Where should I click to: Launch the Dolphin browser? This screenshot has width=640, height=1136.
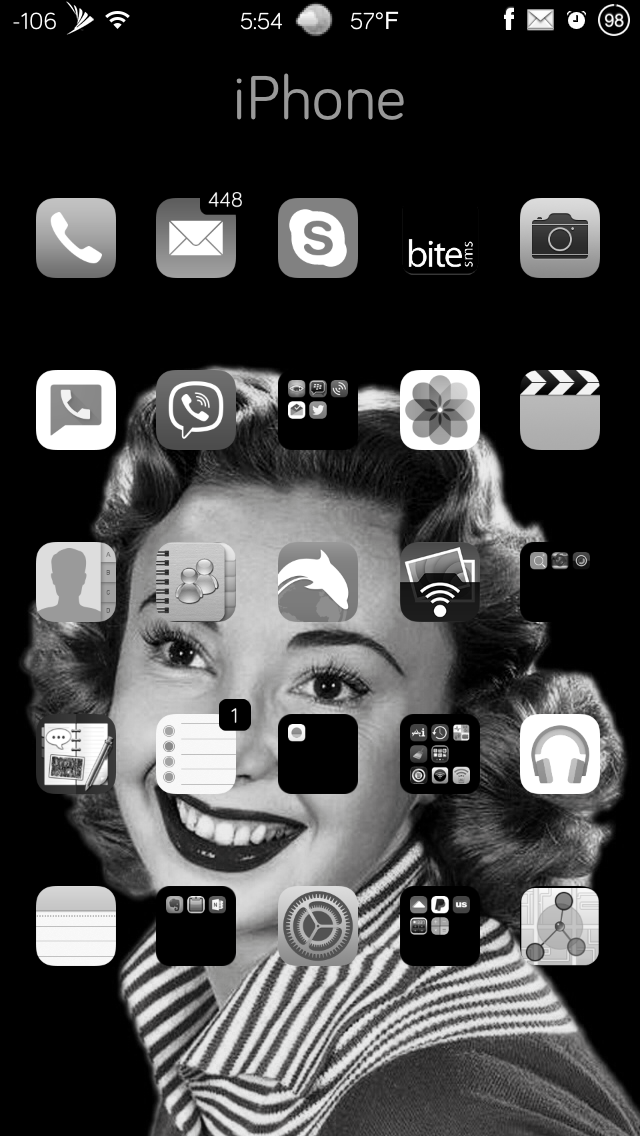pos(317,582)
